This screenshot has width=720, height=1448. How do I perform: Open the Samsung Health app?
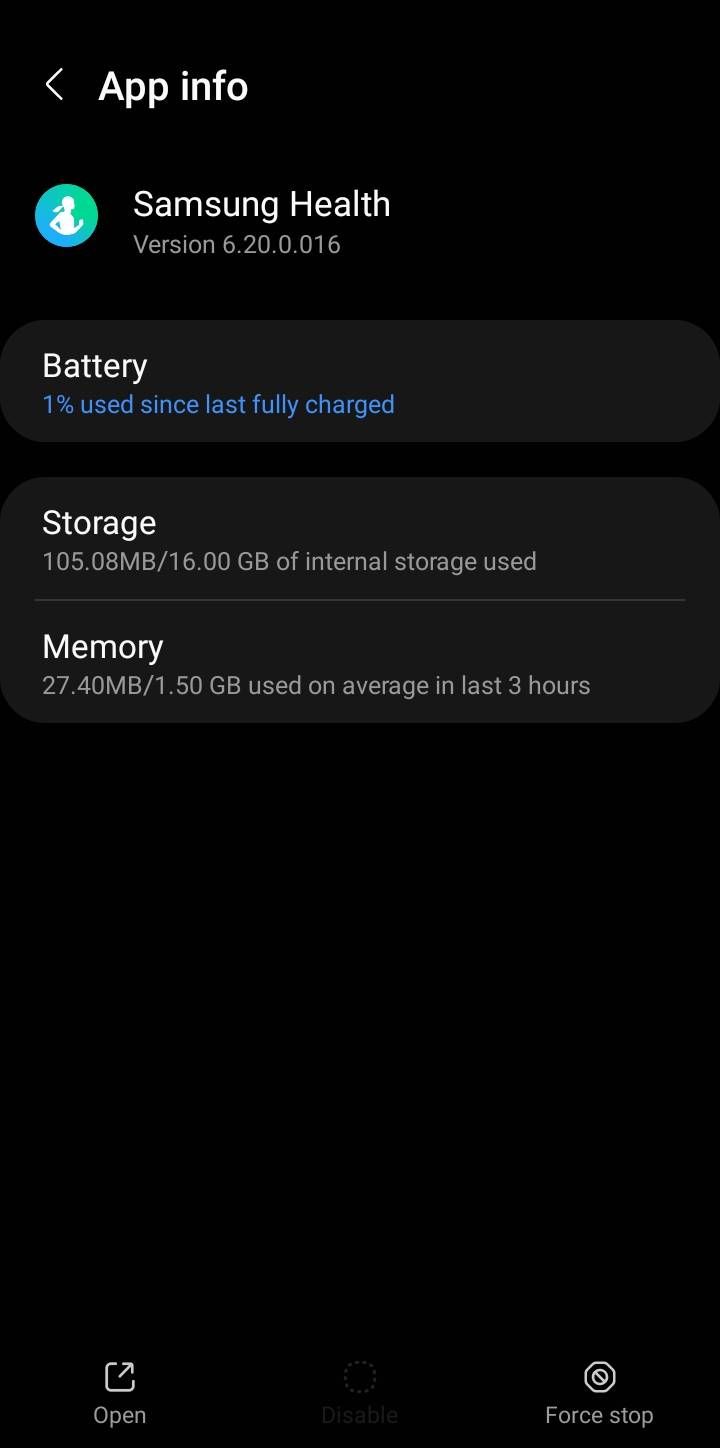(120, 1392)
